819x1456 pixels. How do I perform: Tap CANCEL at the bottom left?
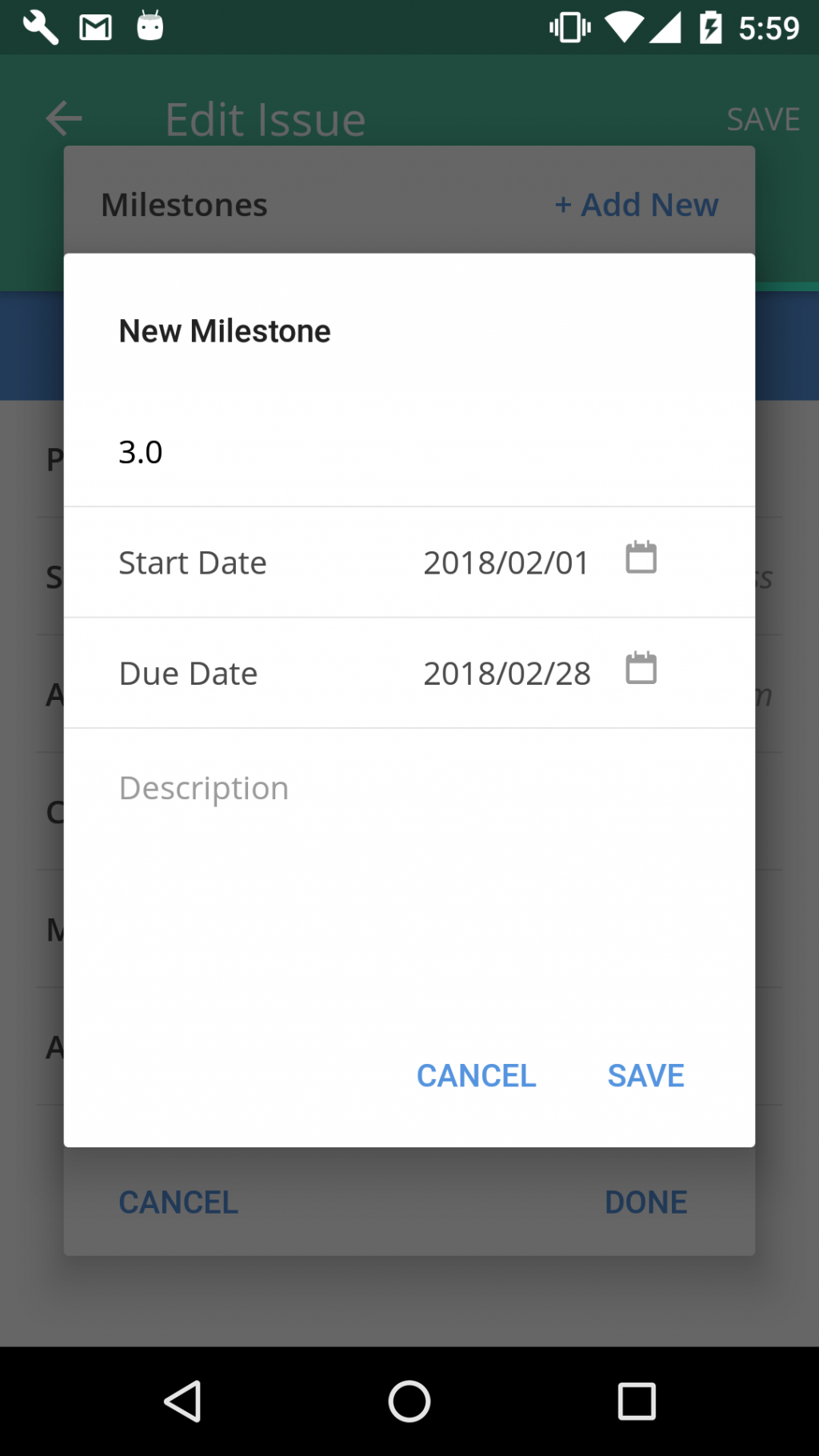178,1202
